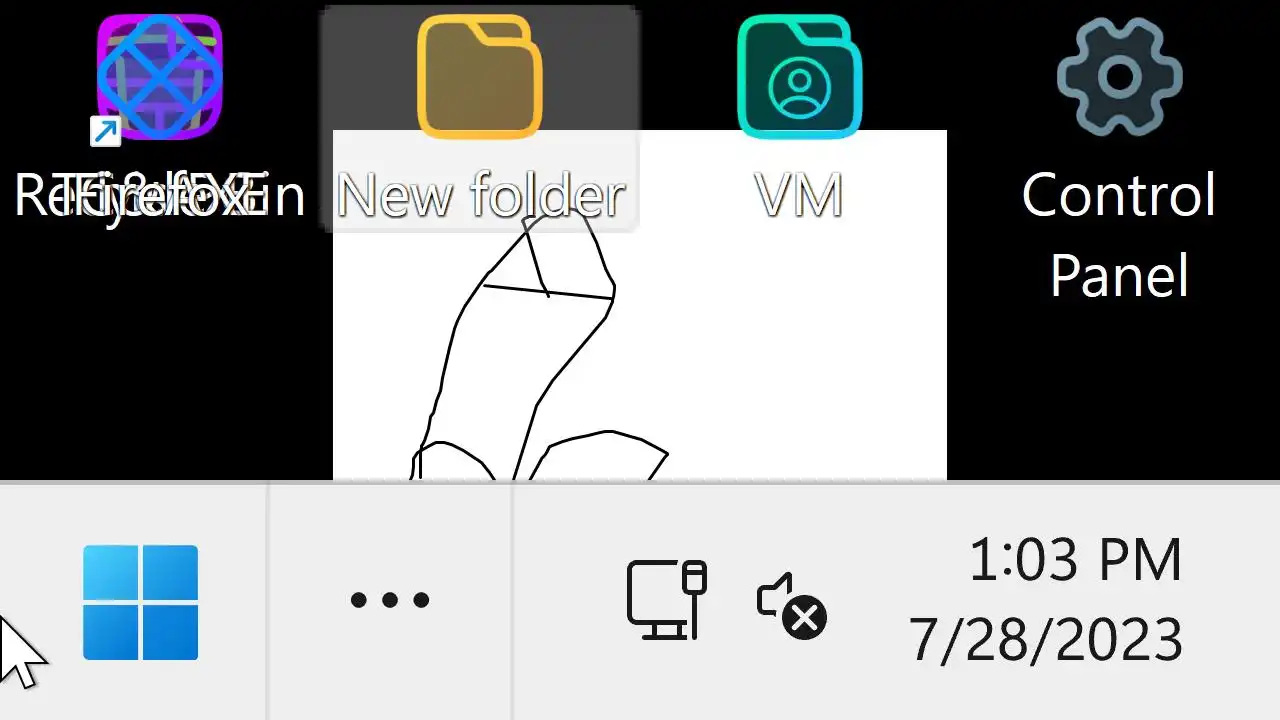Image resolution: width=1280 pixels, height=720 pixels.
Task: Open the date and time flyout
Action: click(x=1046, y=600)
